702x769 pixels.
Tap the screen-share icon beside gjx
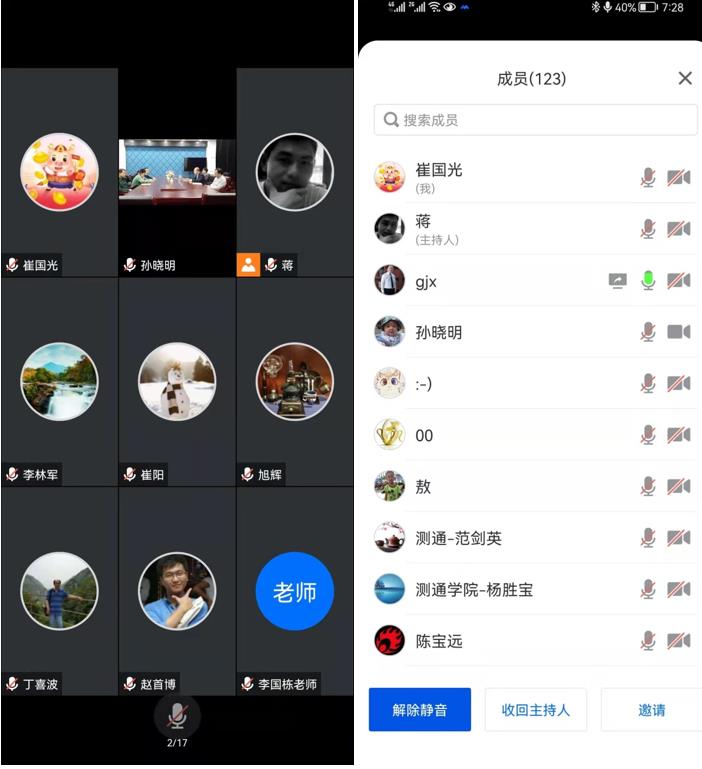[617, 281]
